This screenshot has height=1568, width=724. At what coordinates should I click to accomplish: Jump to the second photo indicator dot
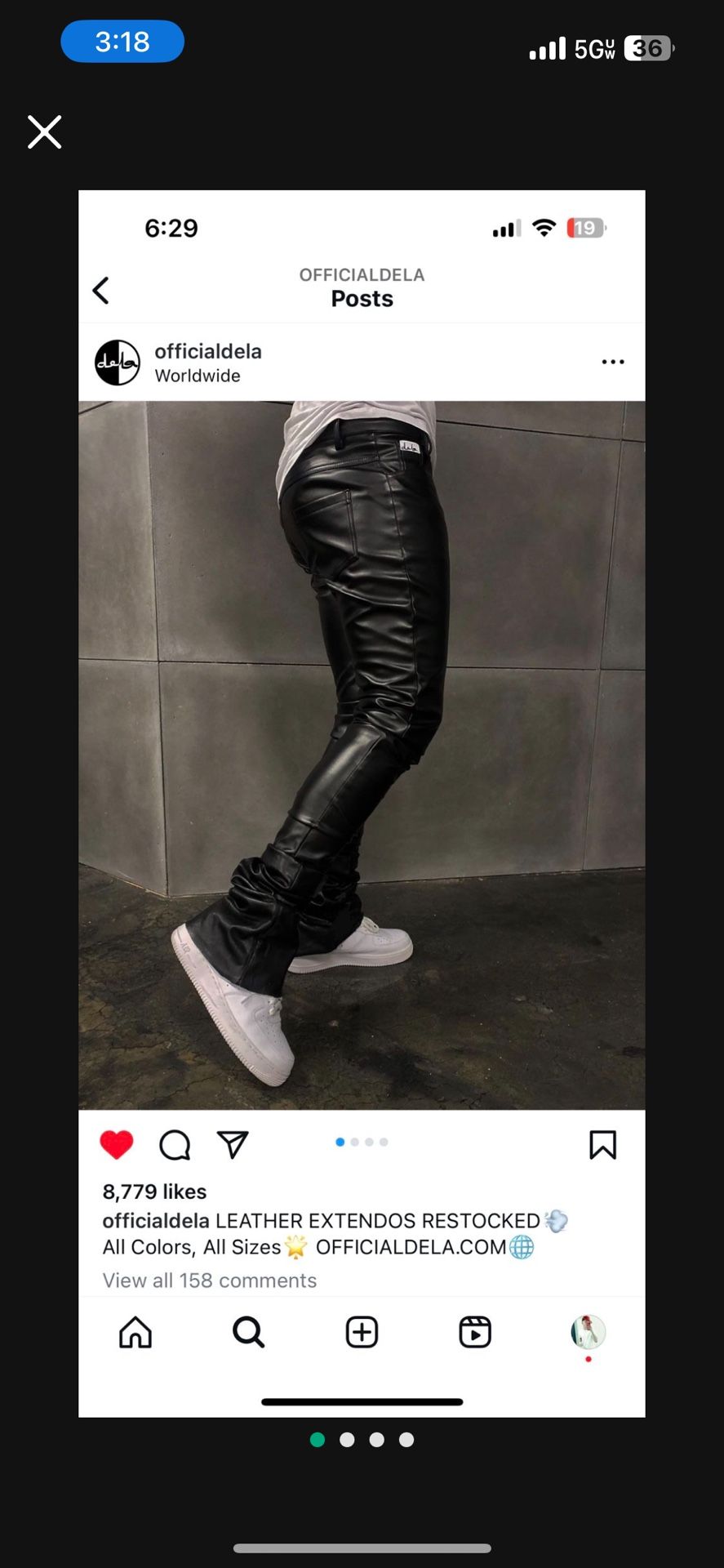point(347,1440)
